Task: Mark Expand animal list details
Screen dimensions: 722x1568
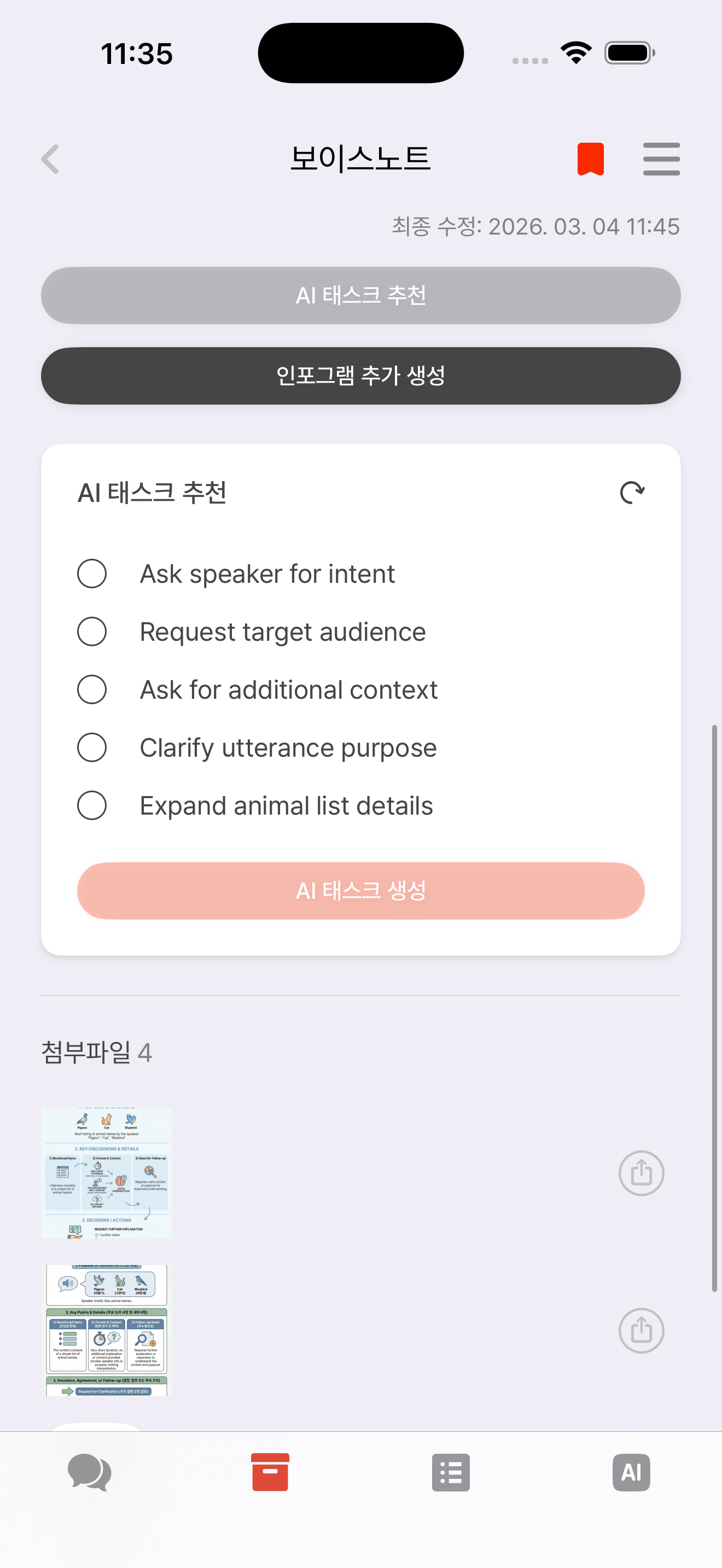Action: point(92,806)
